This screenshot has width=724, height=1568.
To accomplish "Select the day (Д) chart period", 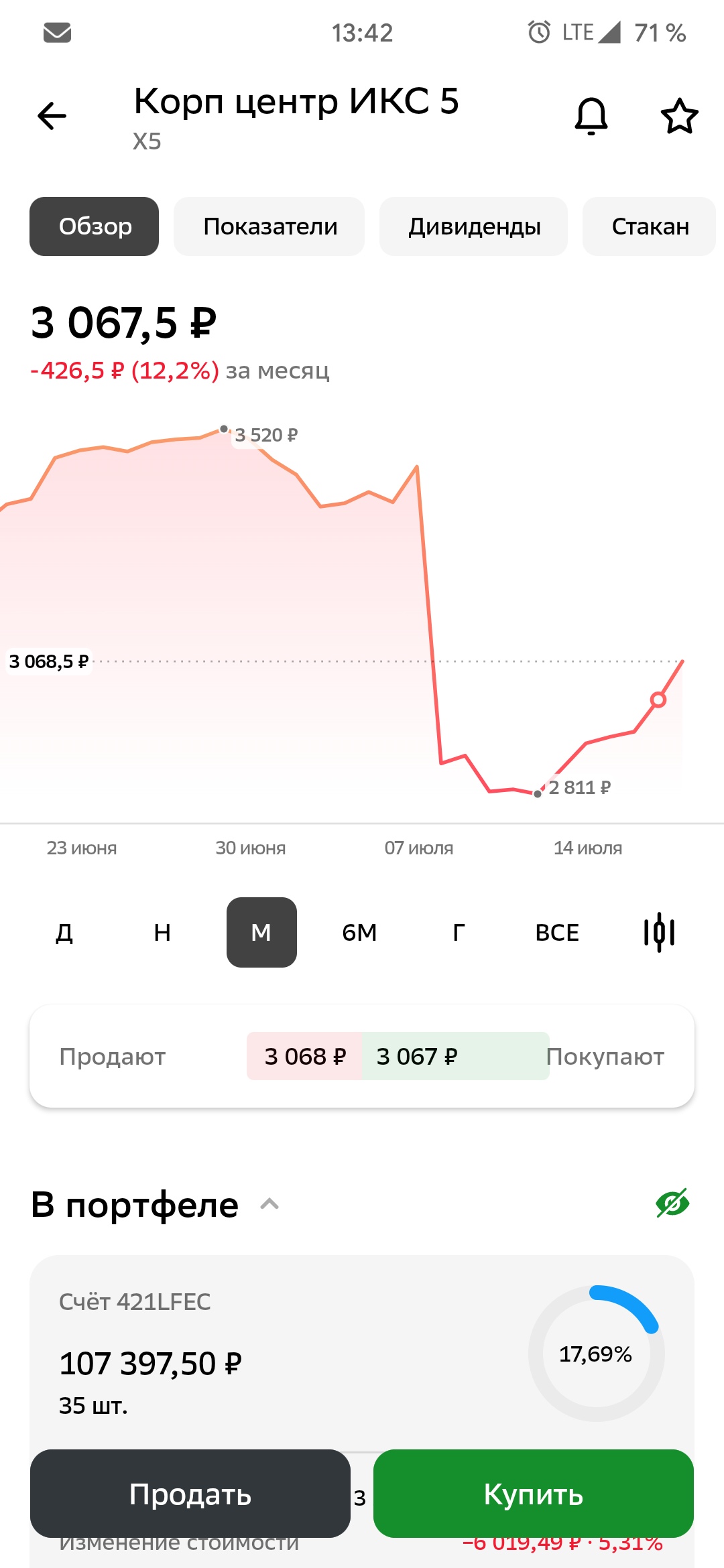I will [x=64, y=932].
